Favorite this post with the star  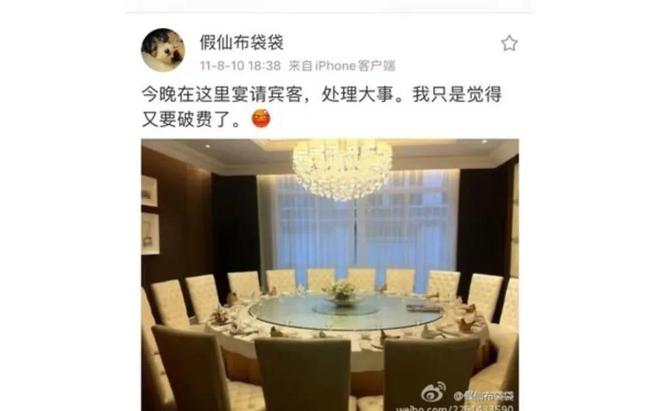pyautogui.click(x=509, y=43)
